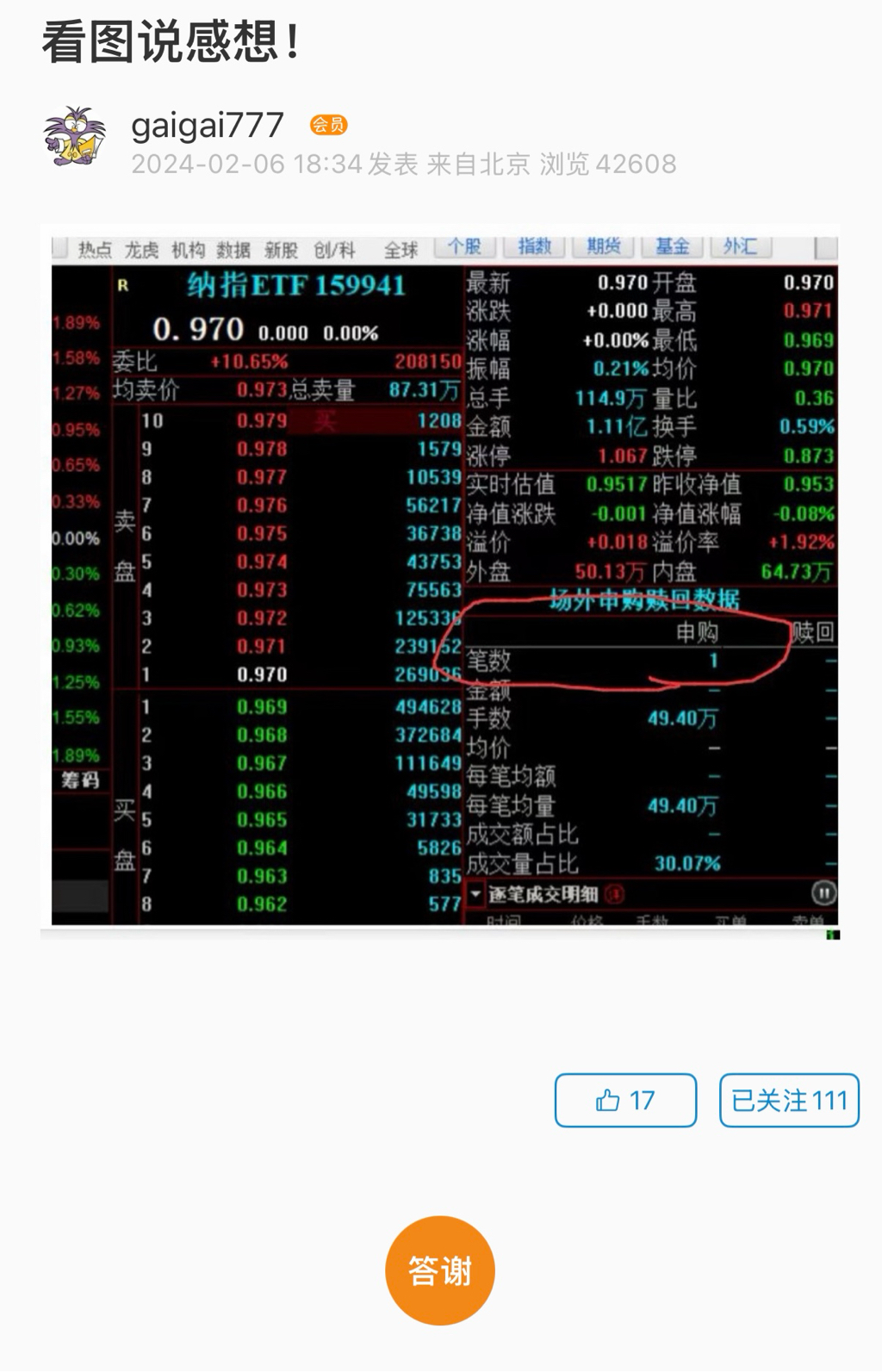The image size is (882, 1372).
Task: Open the ETF screenshot image in the post
Action: [440, 581]
